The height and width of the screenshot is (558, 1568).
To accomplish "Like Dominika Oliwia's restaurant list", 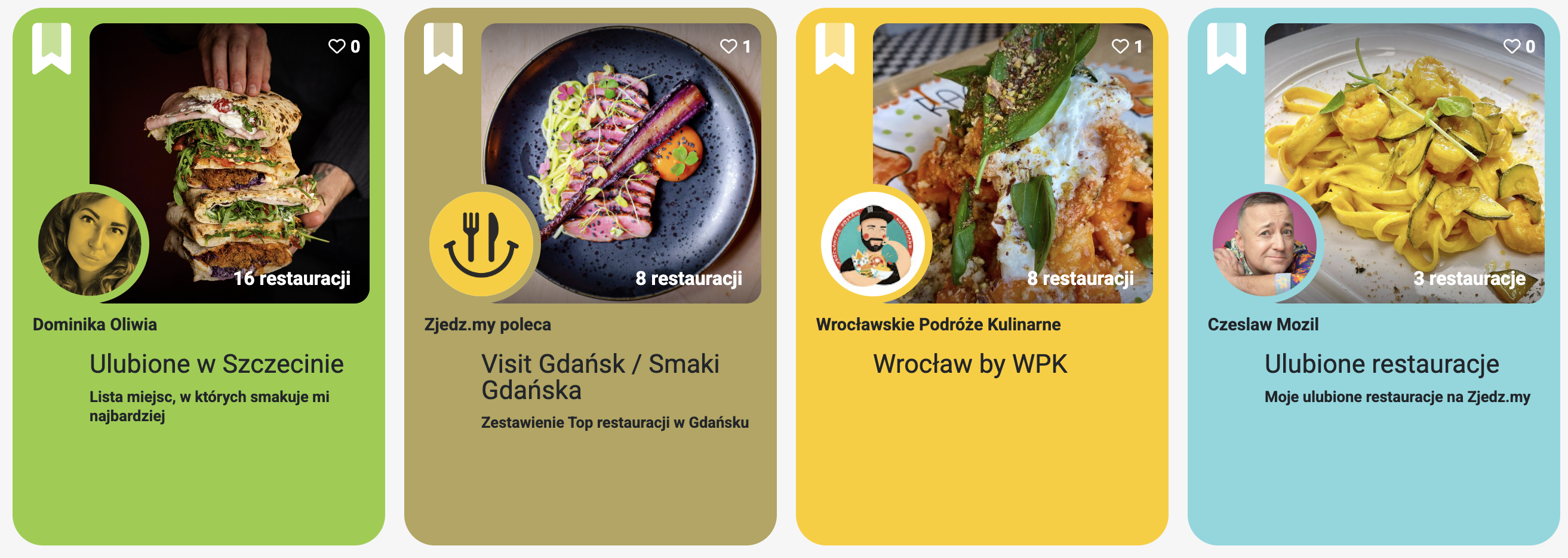I will 337,46.
